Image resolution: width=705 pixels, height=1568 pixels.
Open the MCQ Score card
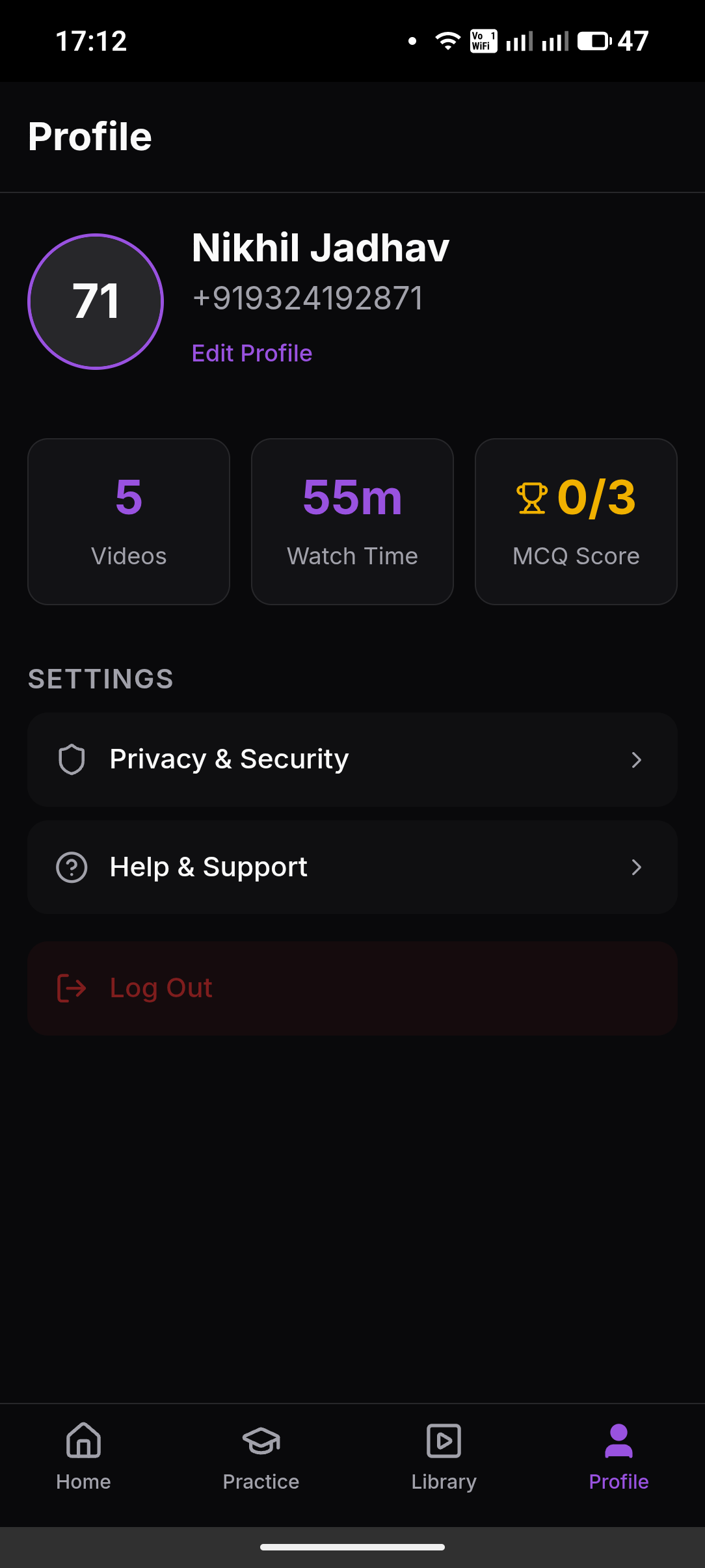(x=576, y=521)
